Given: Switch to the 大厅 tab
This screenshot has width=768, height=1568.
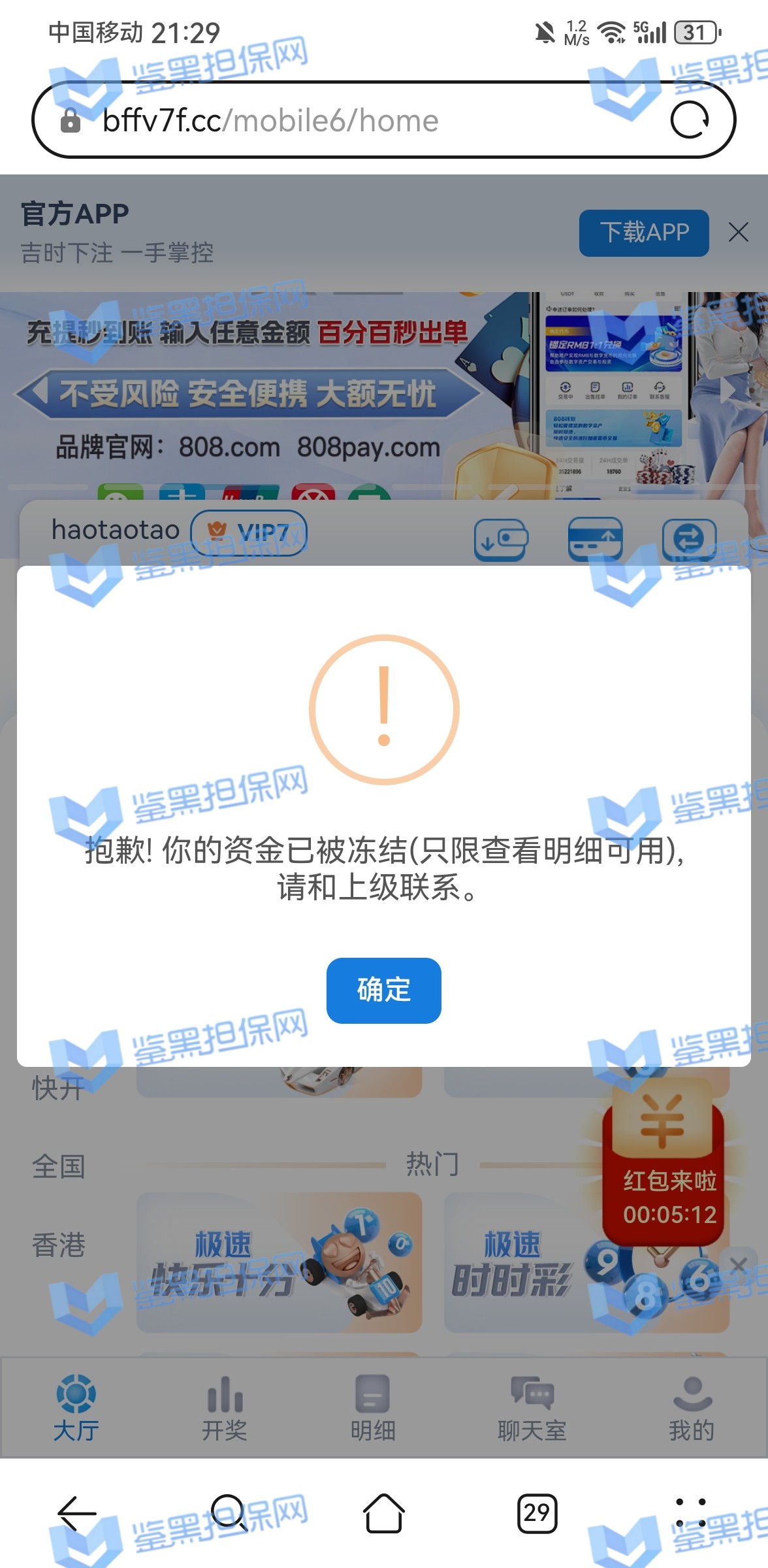Looking at the screenshot, I should coord(76,1407).
